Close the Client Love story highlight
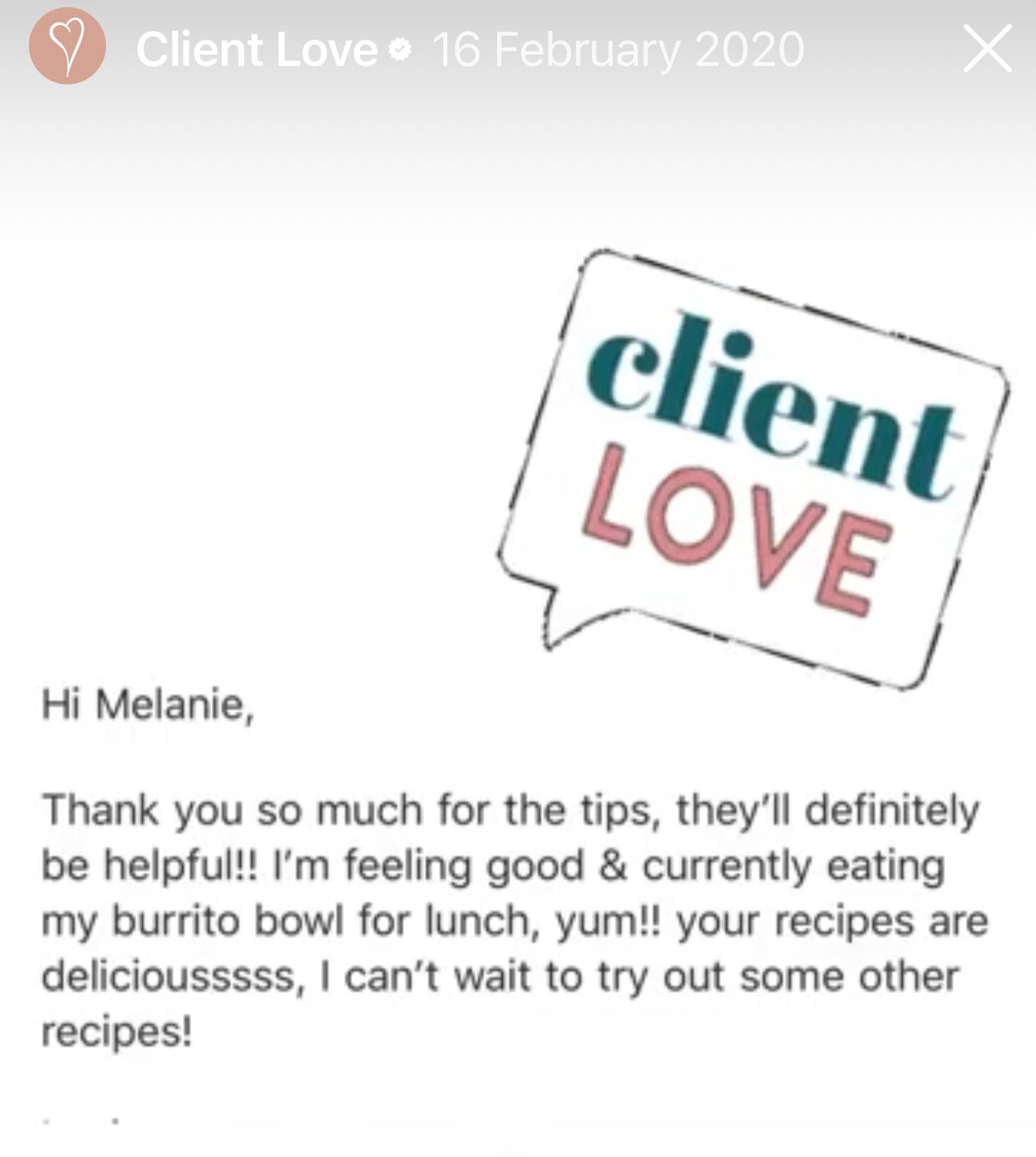Image resolution: width=1036 pixels, height=1157 pixels. [987, 50]
